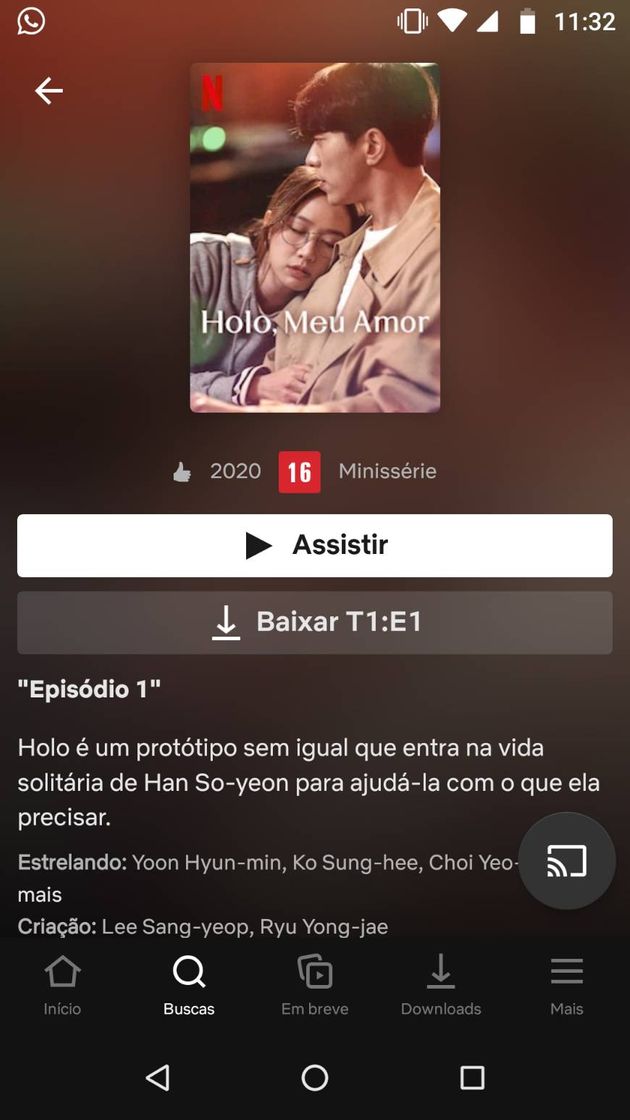Download episode with Baixar T1:E1

[314, 622]
